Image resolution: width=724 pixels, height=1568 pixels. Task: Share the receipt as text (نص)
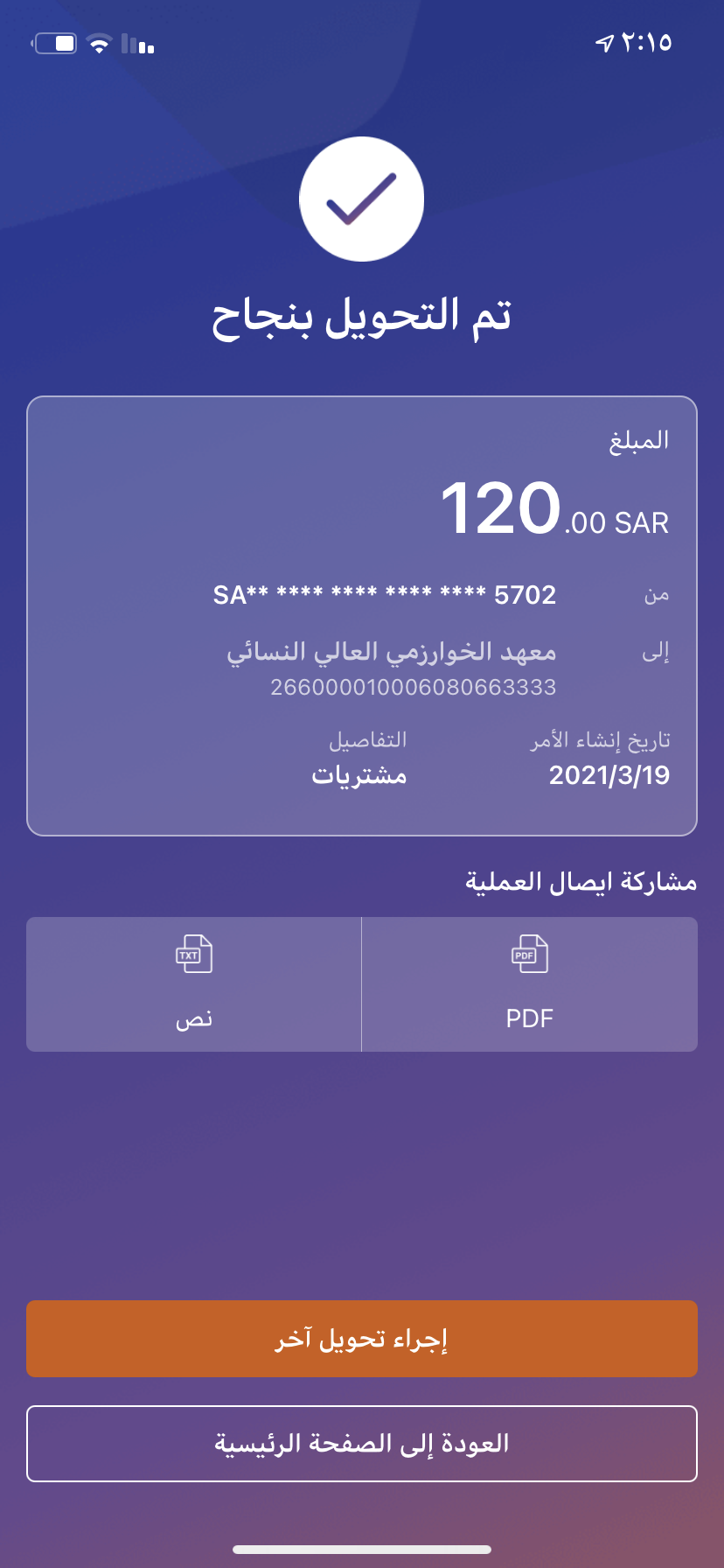[194, 984]
